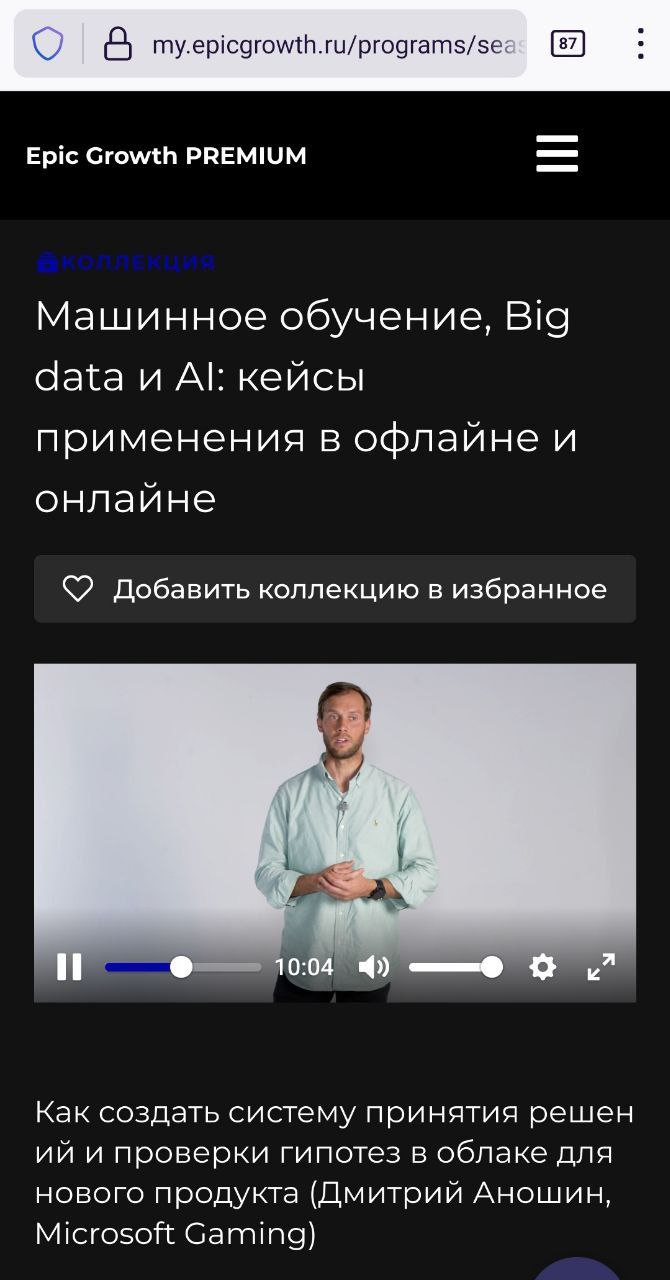The height and width of the screenshot is (1280, 670).
Task: Open the Коллекция link
Action: [126, 263]
